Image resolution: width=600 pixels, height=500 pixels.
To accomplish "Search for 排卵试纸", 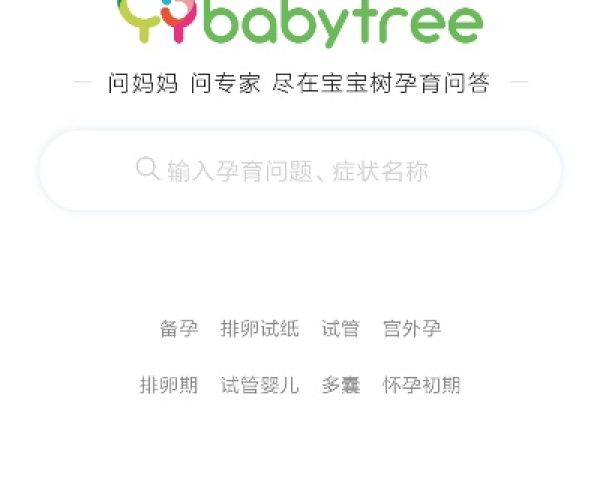I will 260,329.
